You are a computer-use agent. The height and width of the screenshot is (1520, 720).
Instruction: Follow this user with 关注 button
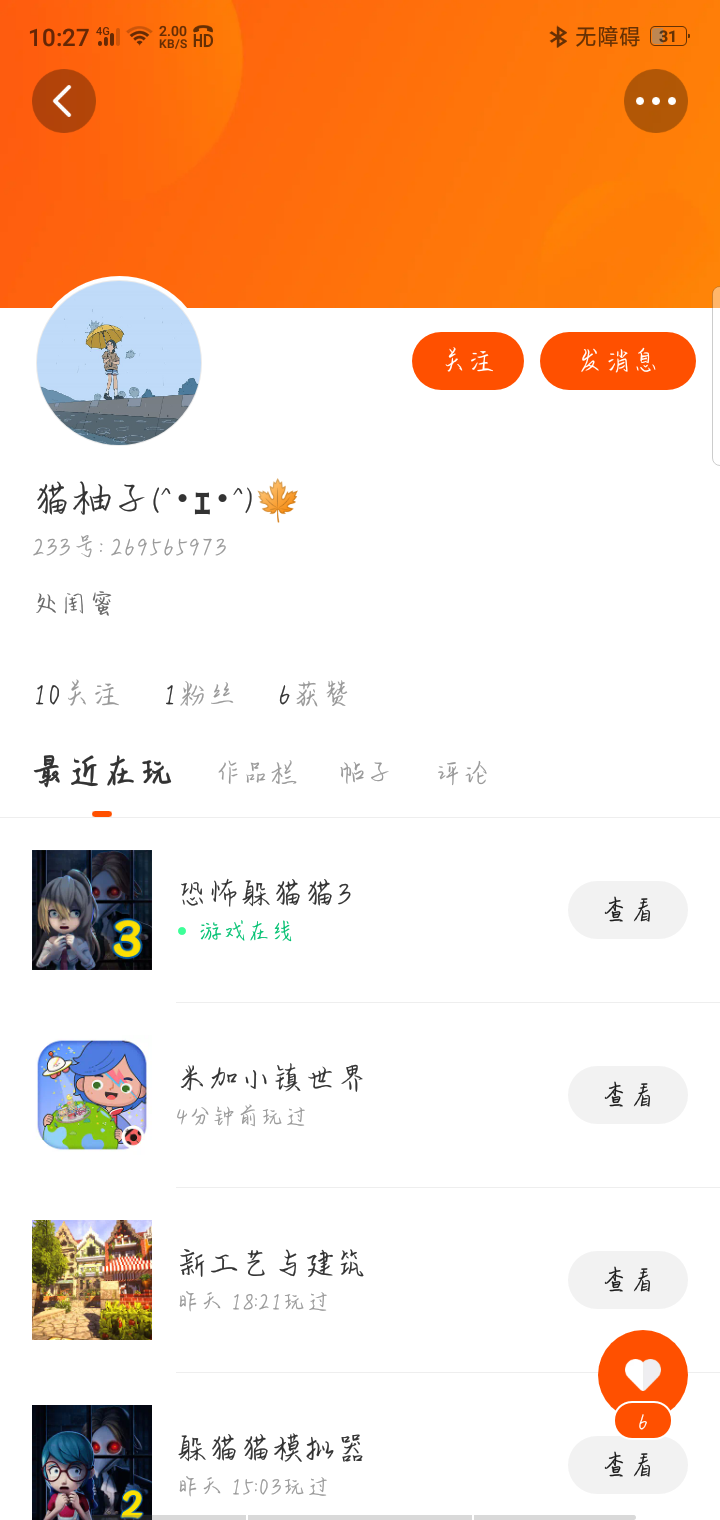[x=468, y=361]
